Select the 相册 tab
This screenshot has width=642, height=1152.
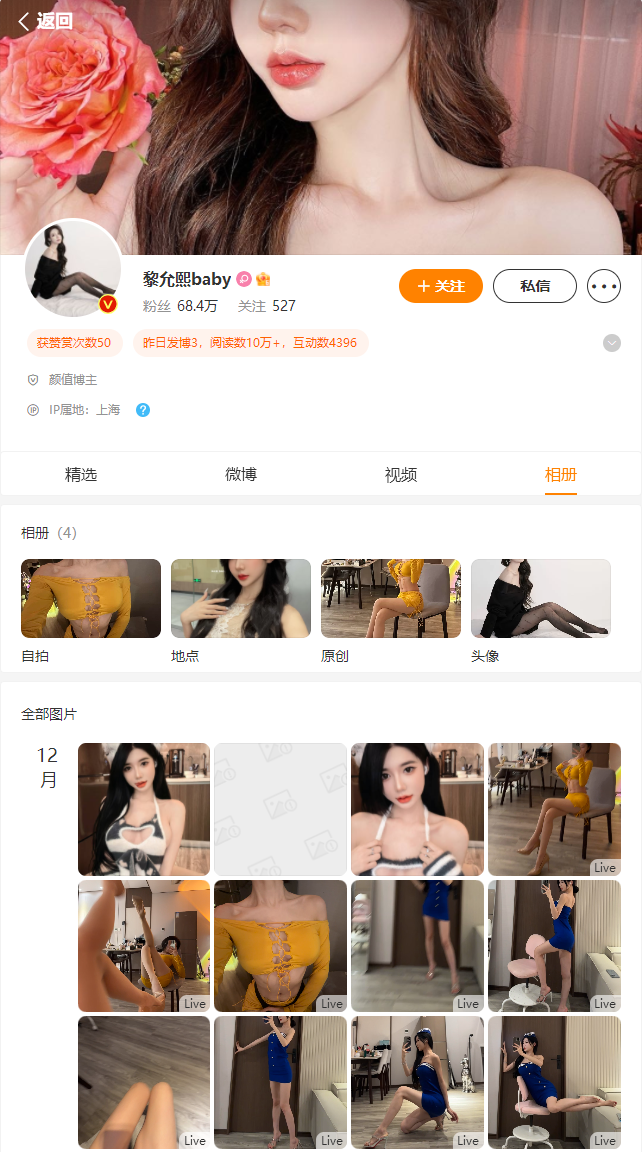coord(560,475)
